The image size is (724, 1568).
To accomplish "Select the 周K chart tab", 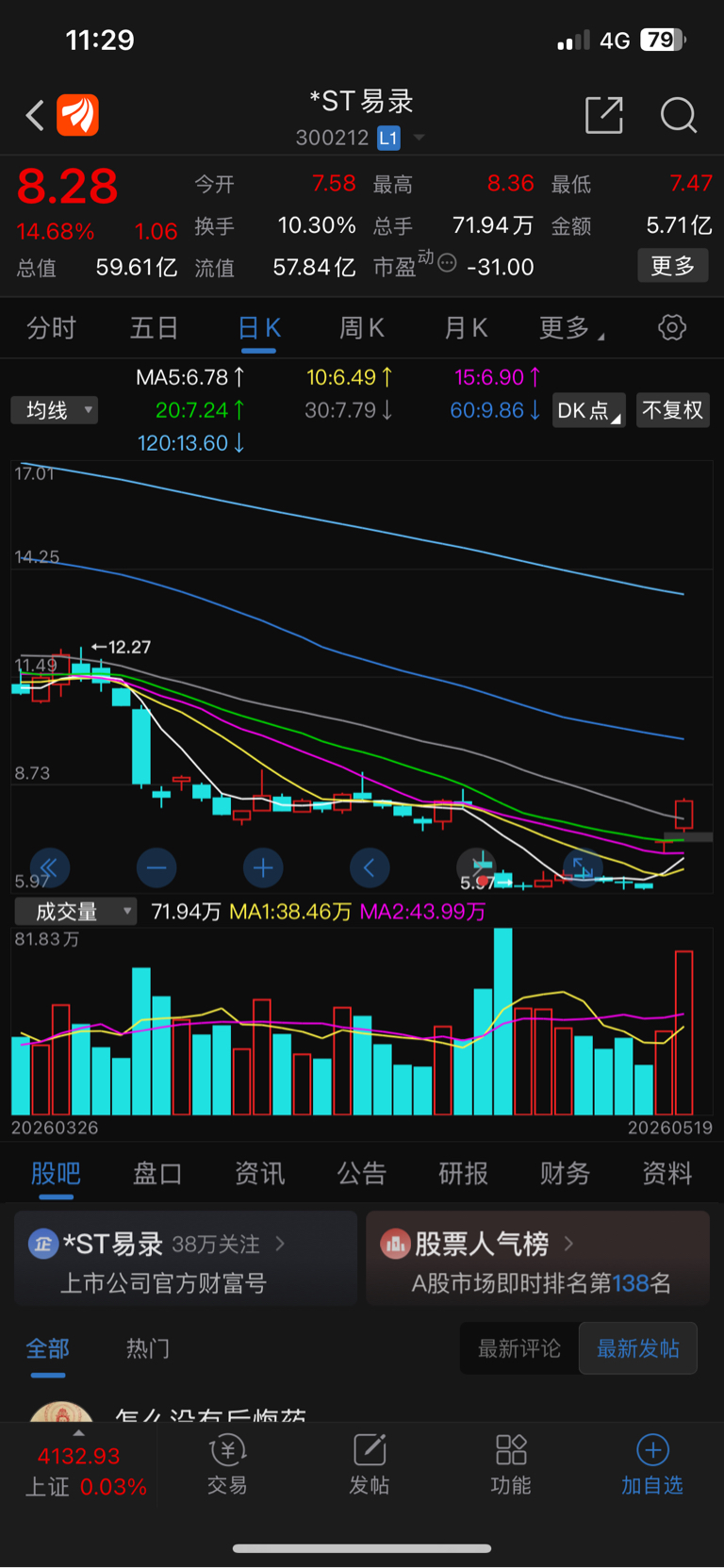I will pyautogui.click(x=362, y=328).
